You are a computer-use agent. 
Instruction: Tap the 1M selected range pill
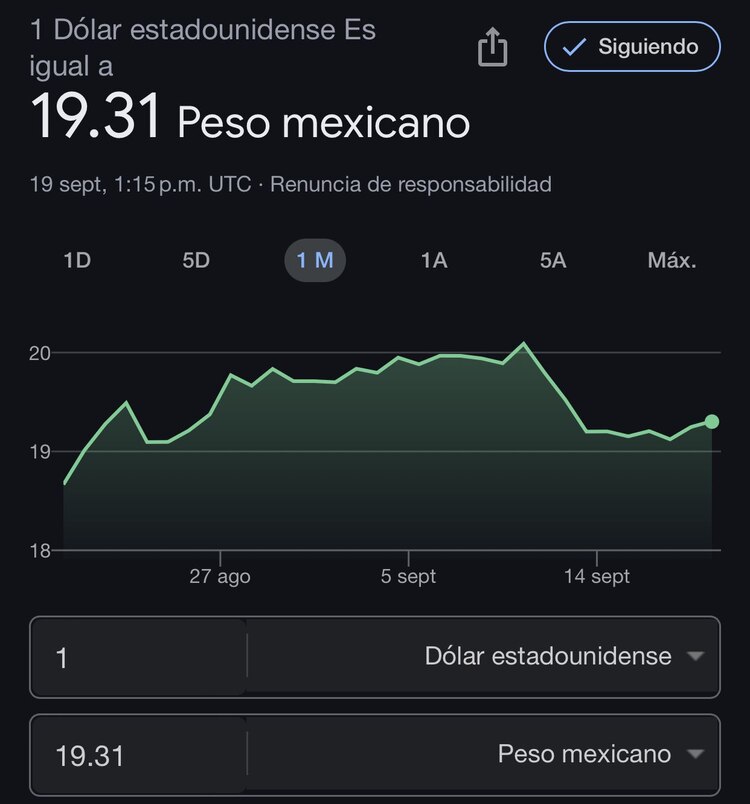tap(315, 260)
